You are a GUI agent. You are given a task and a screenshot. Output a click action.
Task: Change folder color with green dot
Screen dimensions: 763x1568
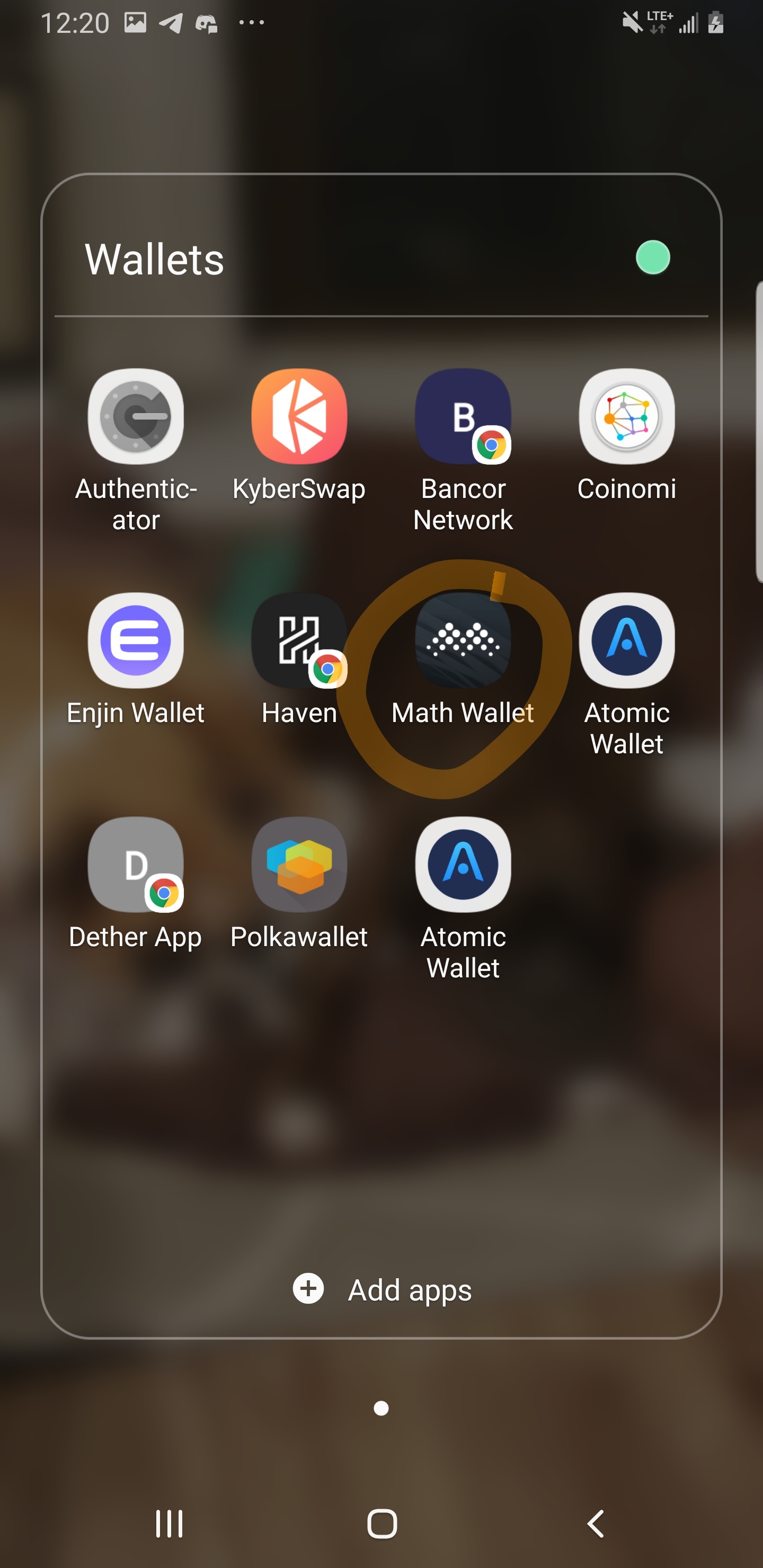click(x=653, y=257)
